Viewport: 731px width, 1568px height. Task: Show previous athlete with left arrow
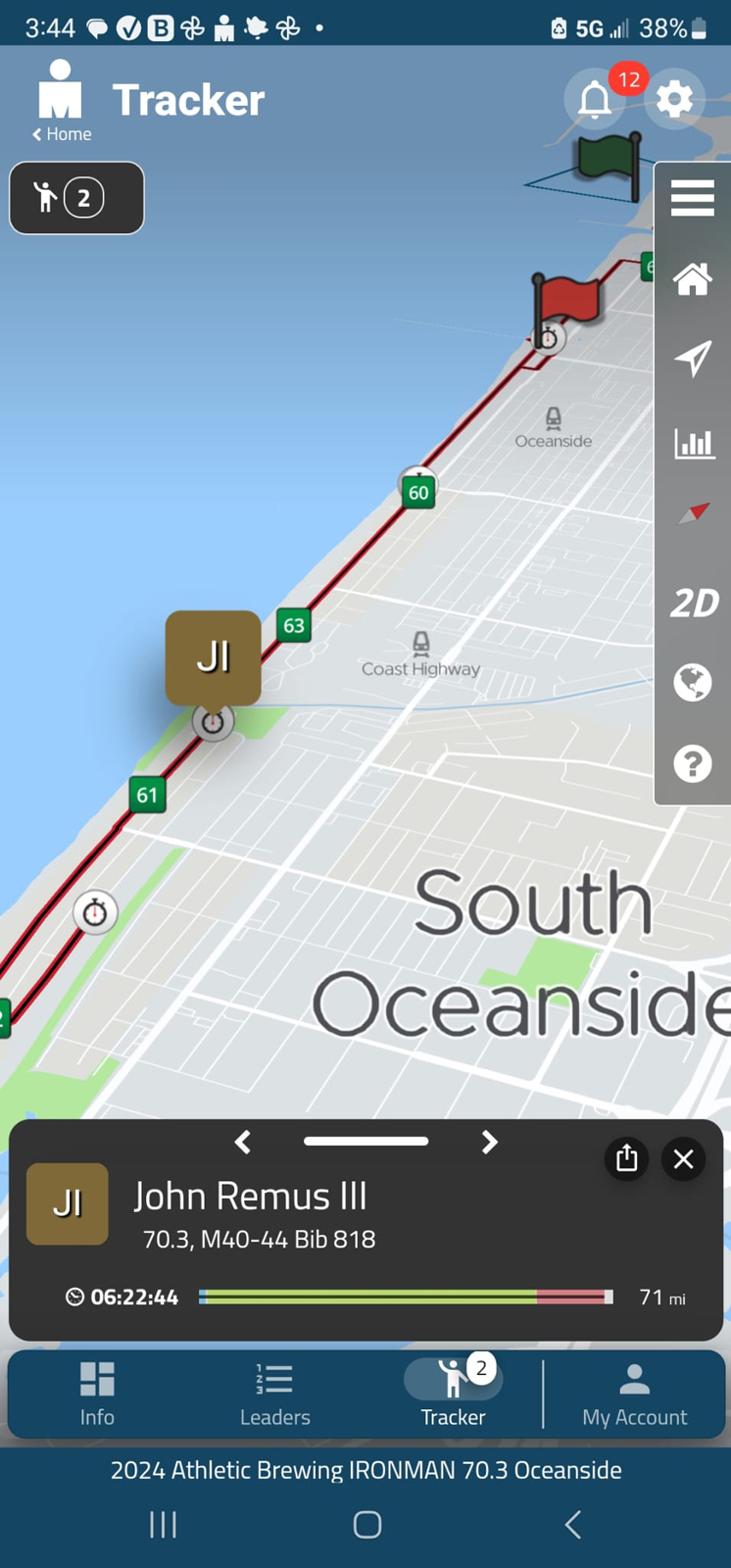point(243,1142)
